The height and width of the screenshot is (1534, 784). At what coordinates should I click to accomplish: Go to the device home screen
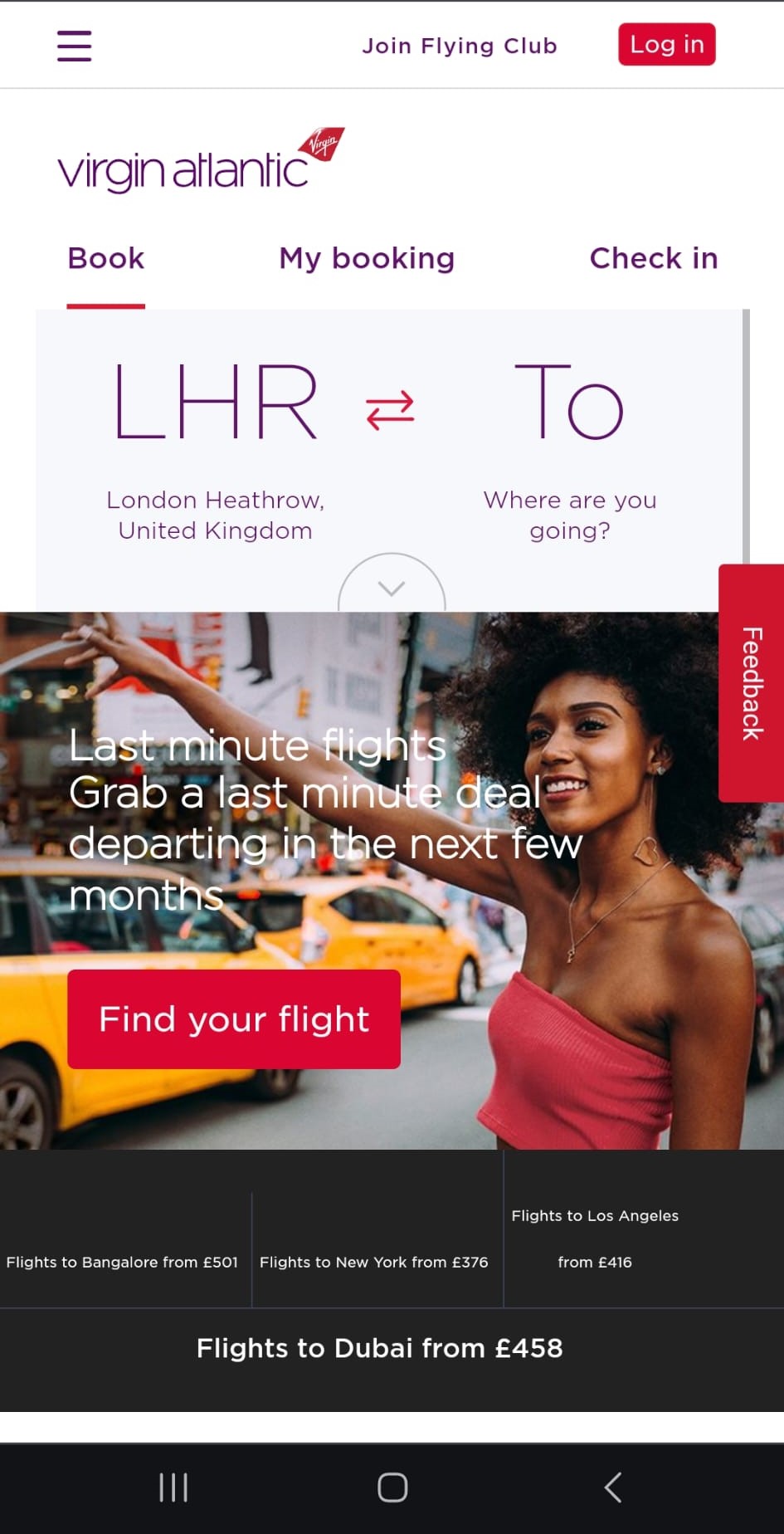coord(392,1488)
